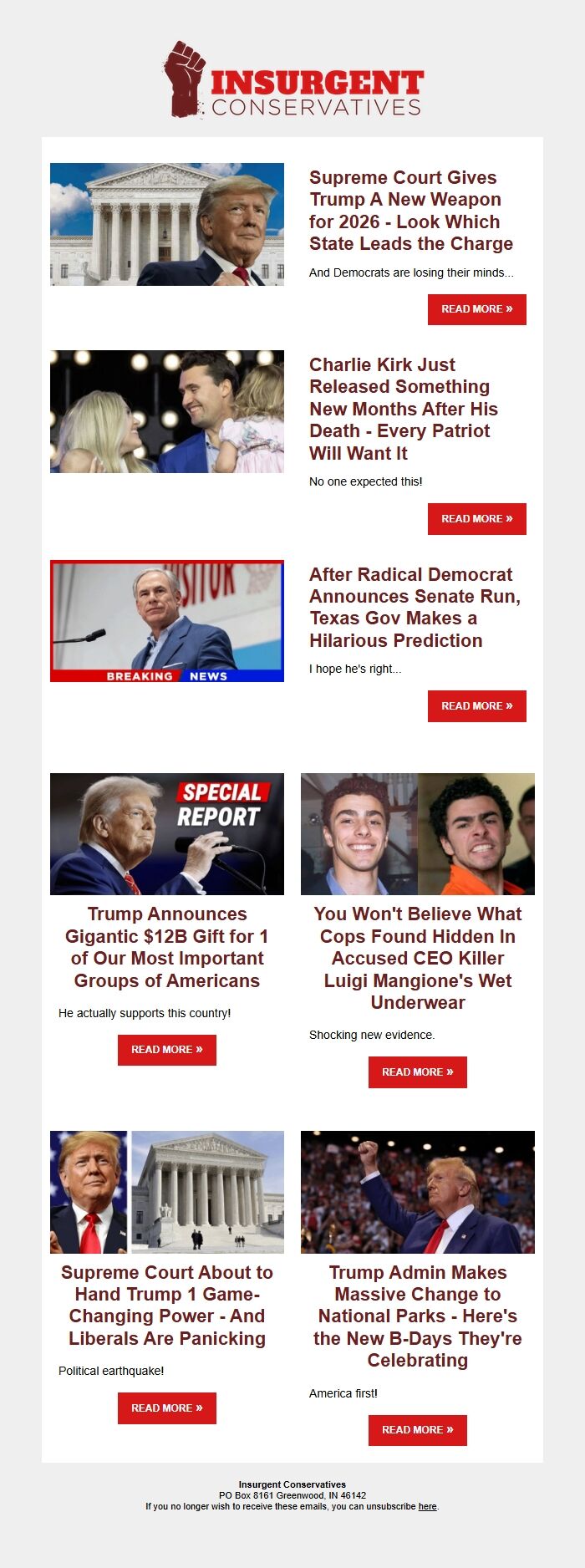
Task: Open headline 'Supreme Court Gives Trump A New Weapon'
Action: click(x=410, y=211)
